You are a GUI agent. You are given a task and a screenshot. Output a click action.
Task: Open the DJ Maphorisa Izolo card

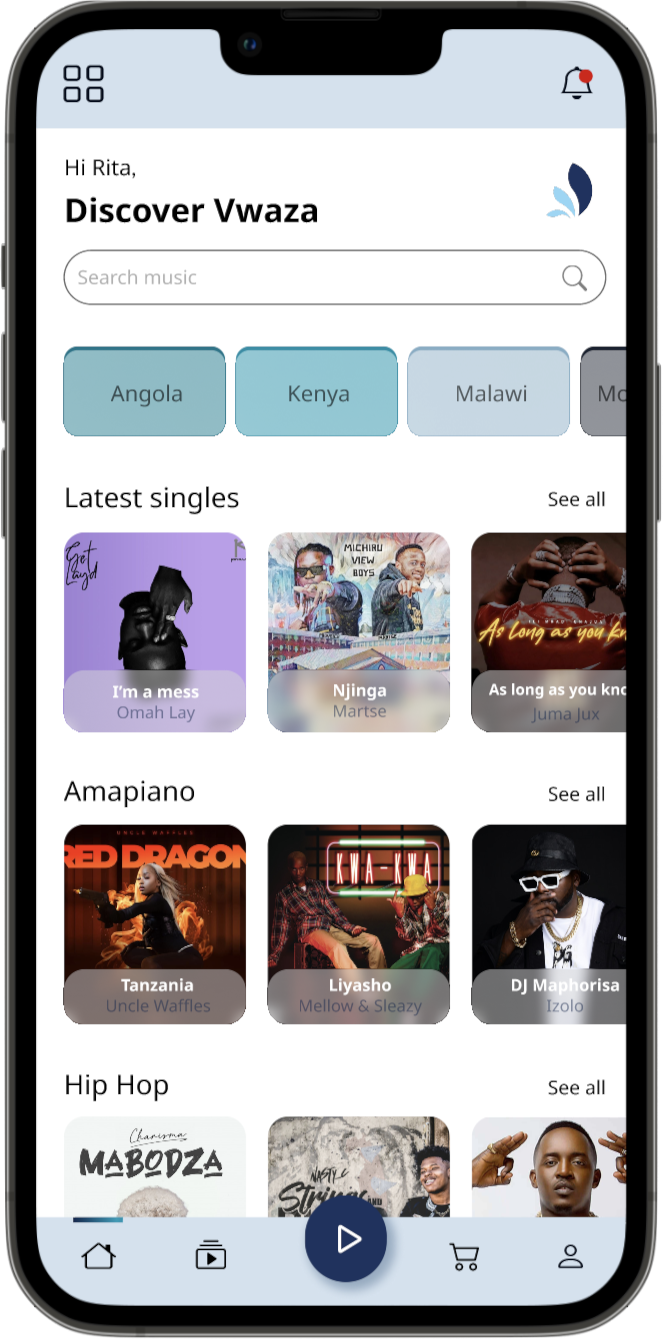[548, 924]
